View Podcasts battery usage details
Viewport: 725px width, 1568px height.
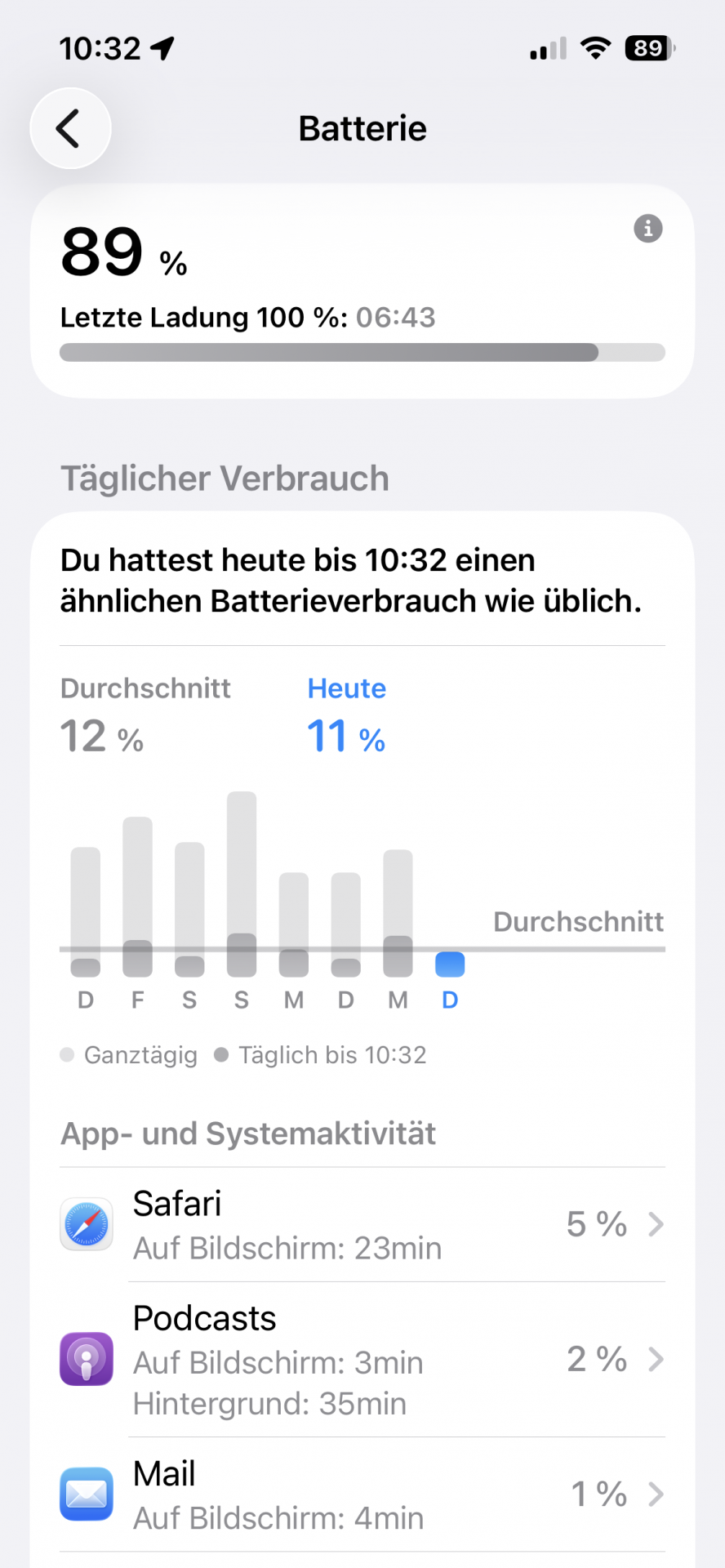point(362,1360)
